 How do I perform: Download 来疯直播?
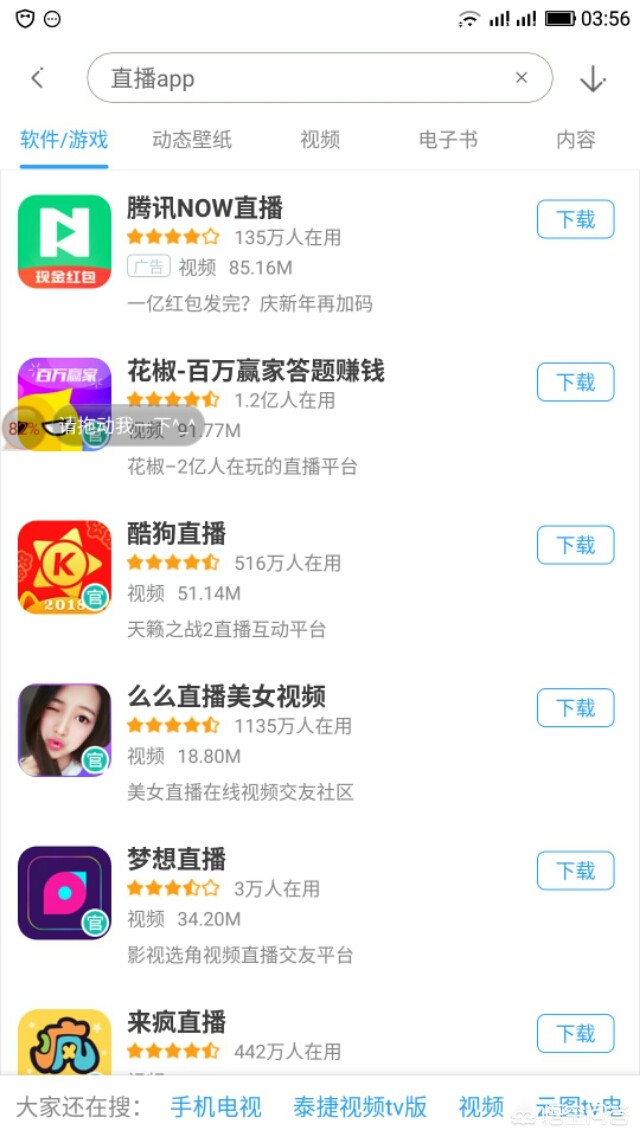pos(575,1033)
